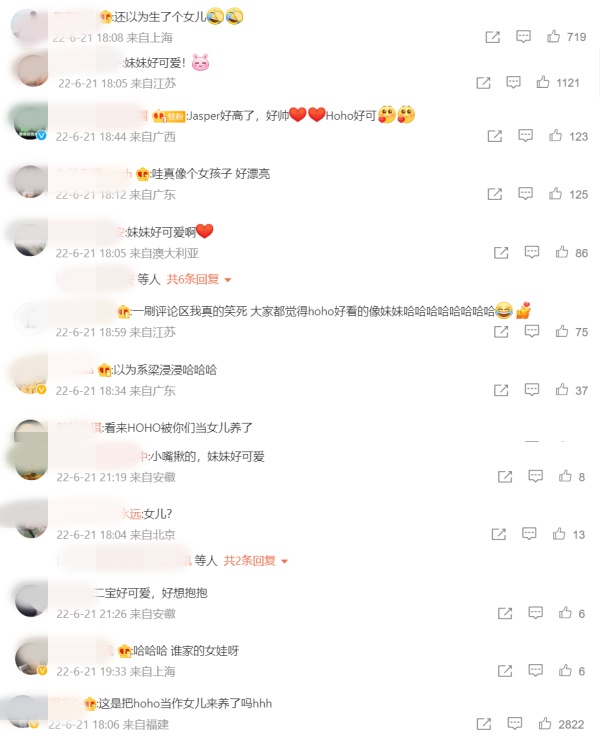Reply to the comment '女儿?'
The image size is (600, 744).
point(530,534)
